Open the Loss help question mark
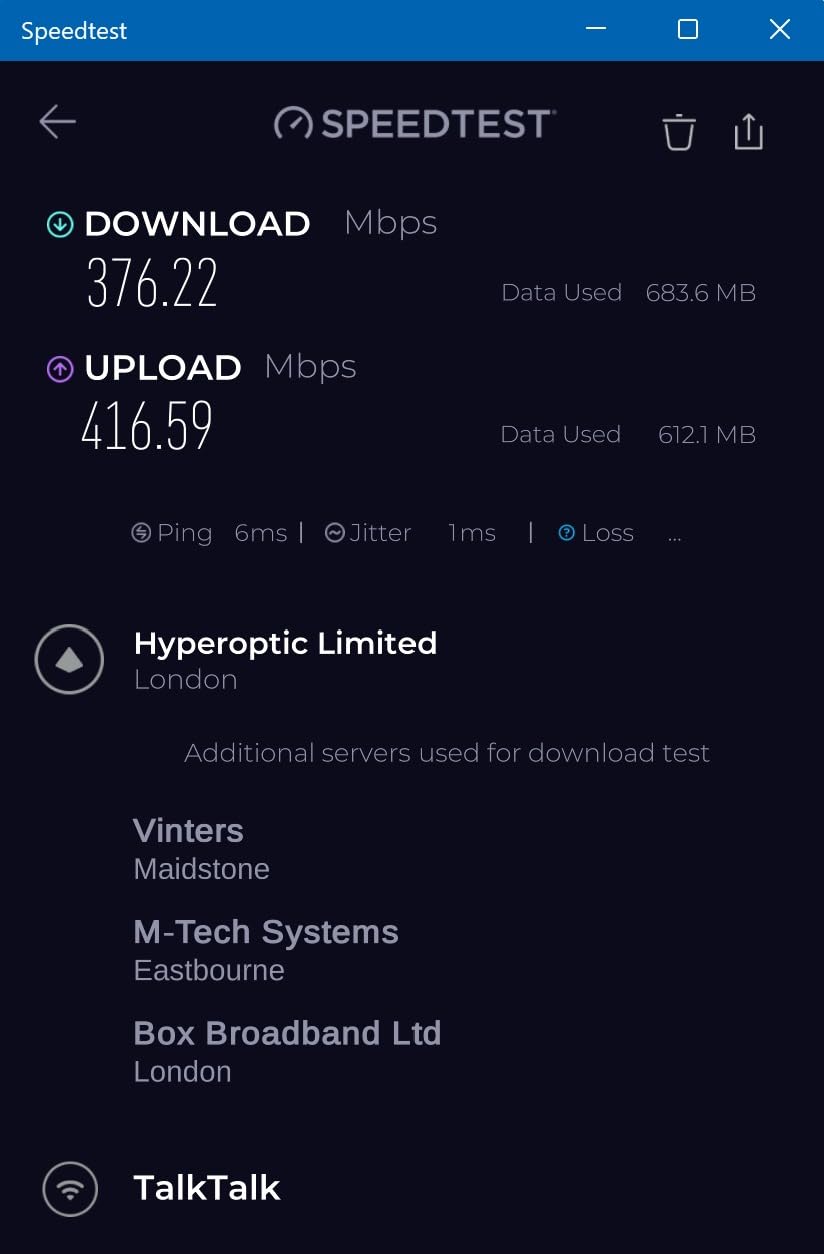 pos(567,533)
